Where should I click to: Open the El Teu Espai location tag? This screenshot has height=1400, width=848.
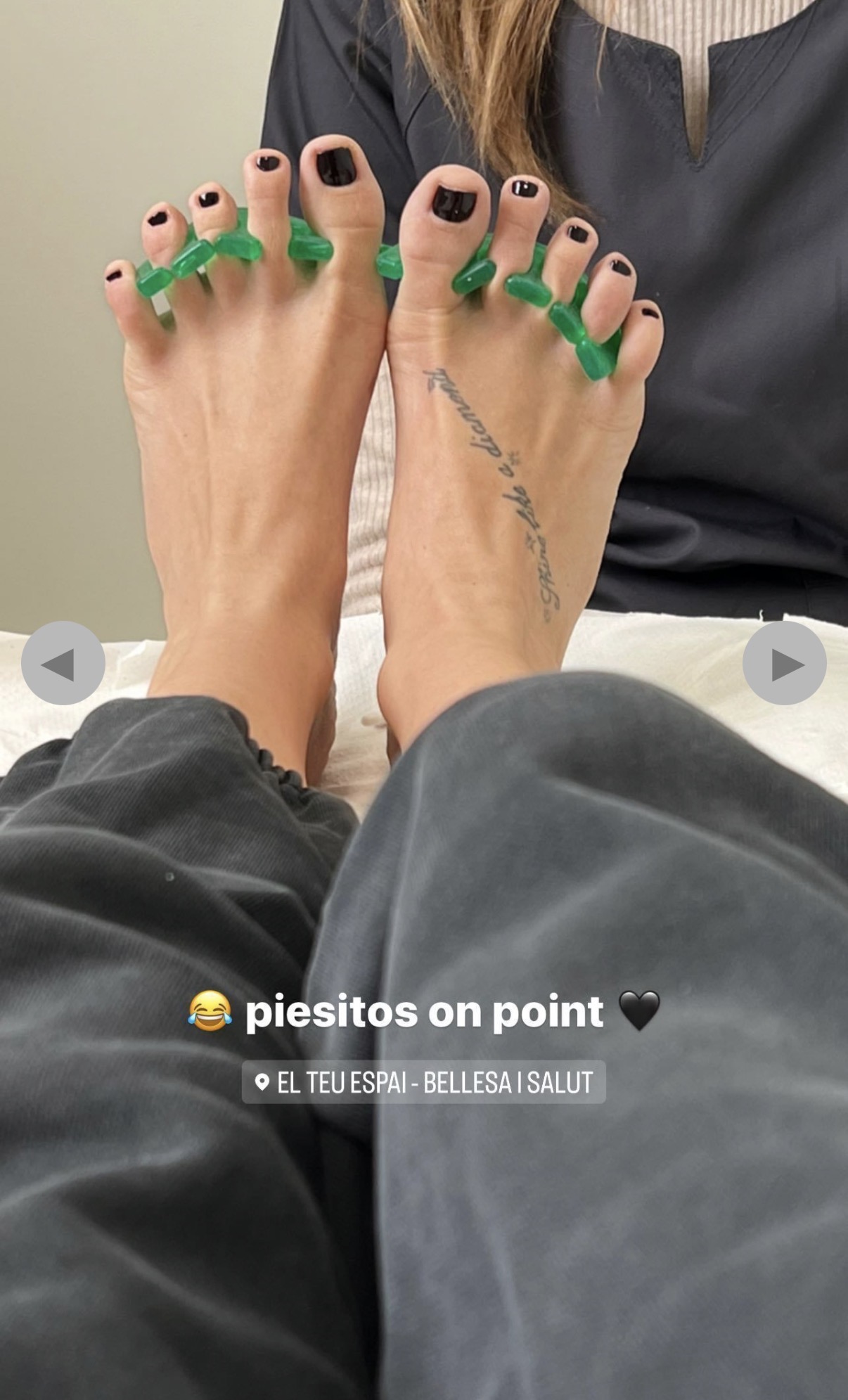(x=423, y=1082)
